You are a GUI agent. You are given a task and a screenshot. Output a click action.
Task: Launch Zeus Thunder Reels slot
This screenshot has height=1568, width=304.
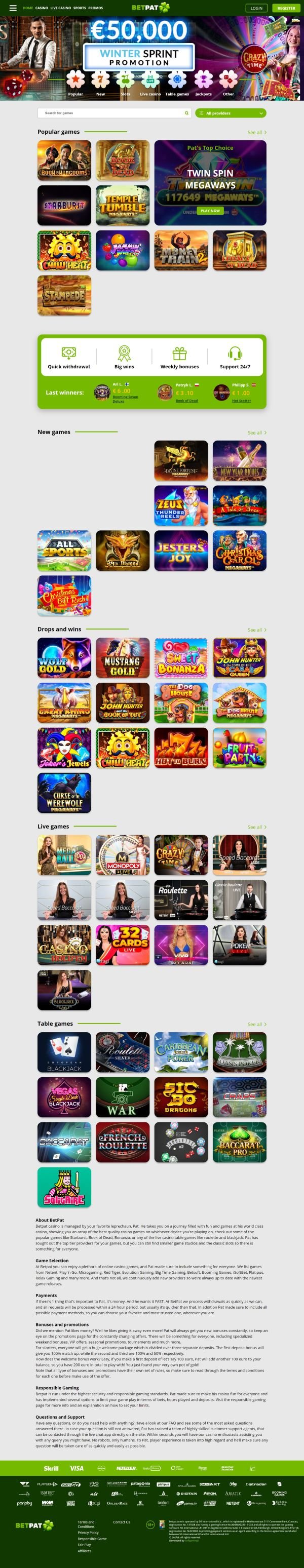(181, 506)
